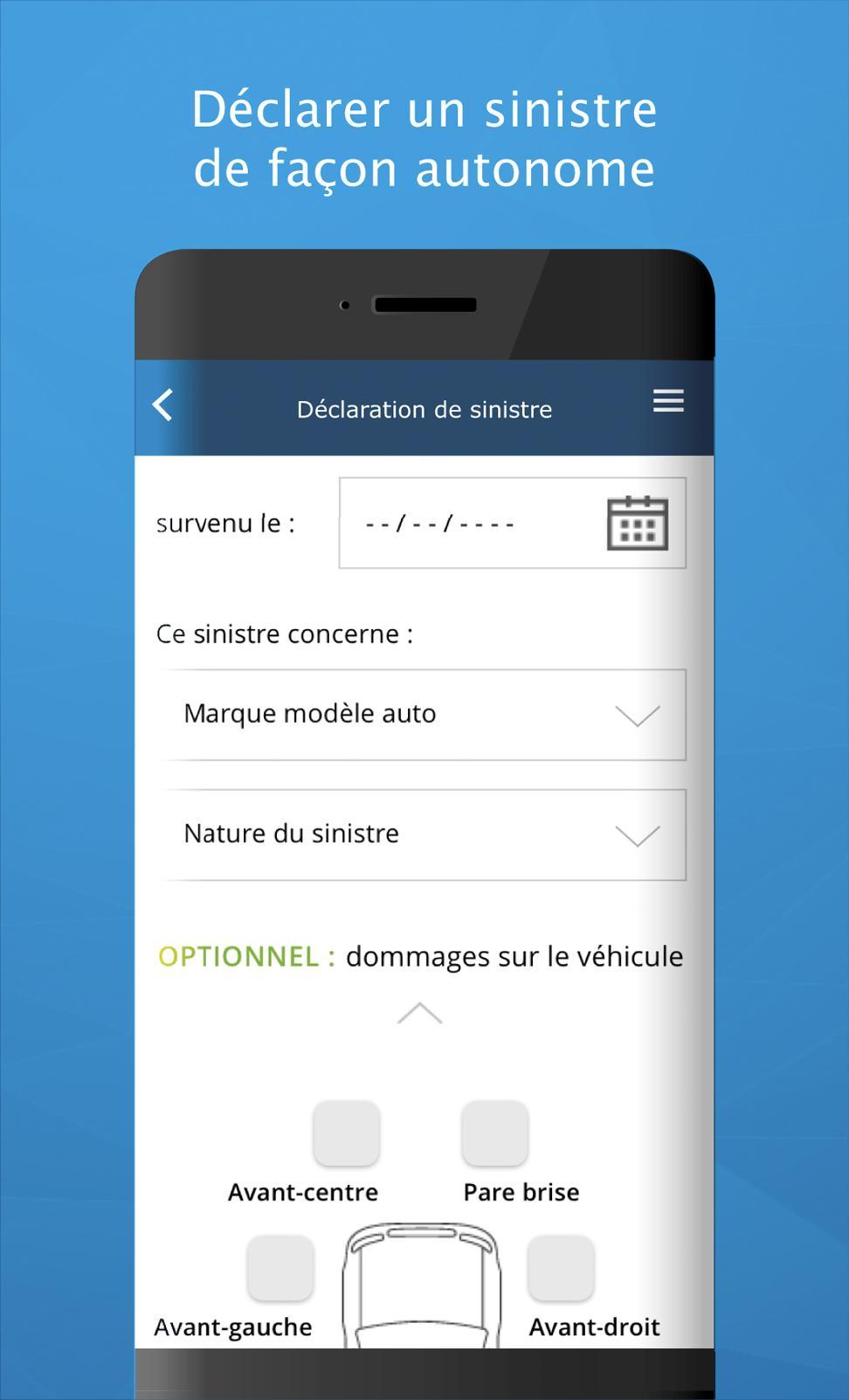Tap the Déclaration de sinistre title bar
The image size is (849, 1400).
coord(424,408)
